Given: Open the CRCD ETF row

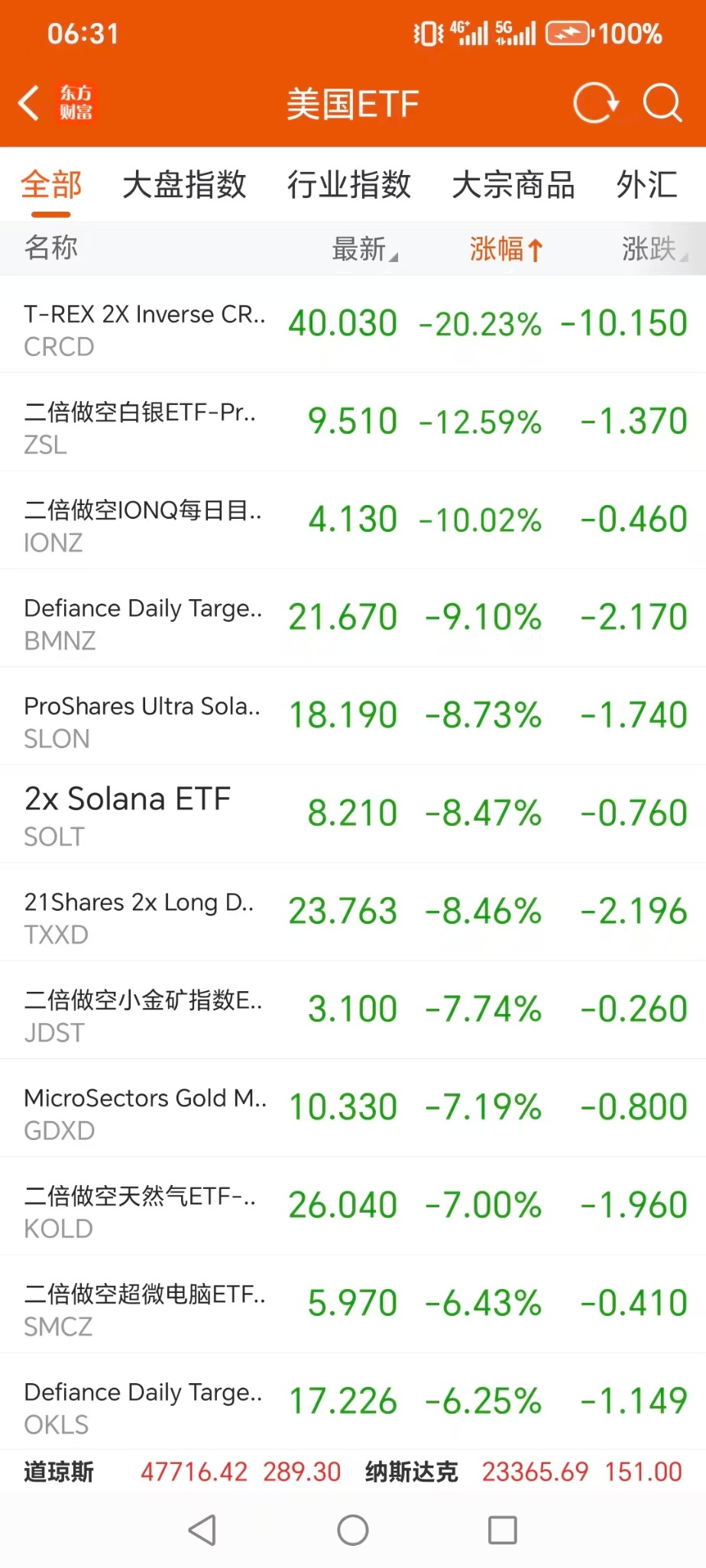Looking at the screenshot, I should pyautogui.click(x=353, y=324).
